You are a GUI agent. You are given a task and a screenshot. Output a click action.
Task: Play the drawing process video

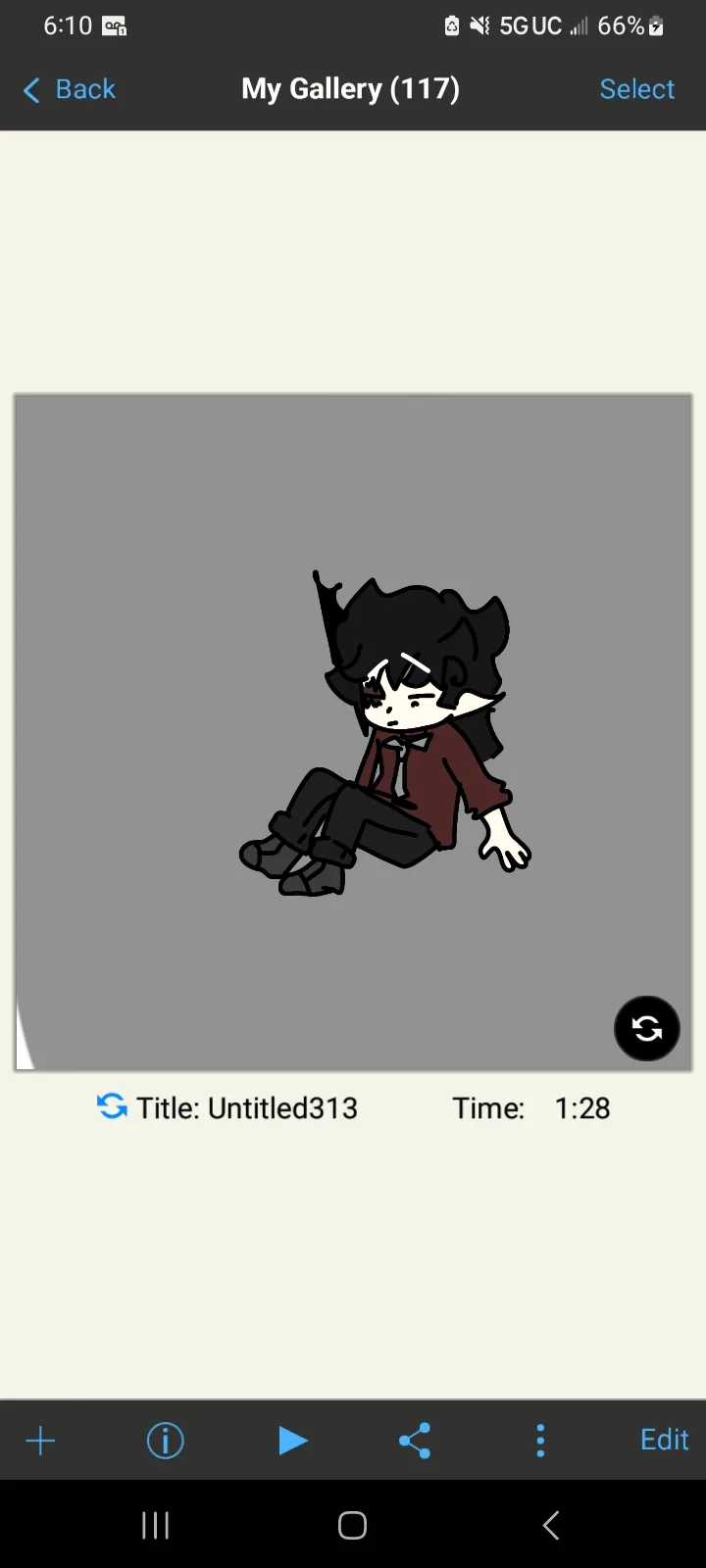click(x=292, y=1441)
